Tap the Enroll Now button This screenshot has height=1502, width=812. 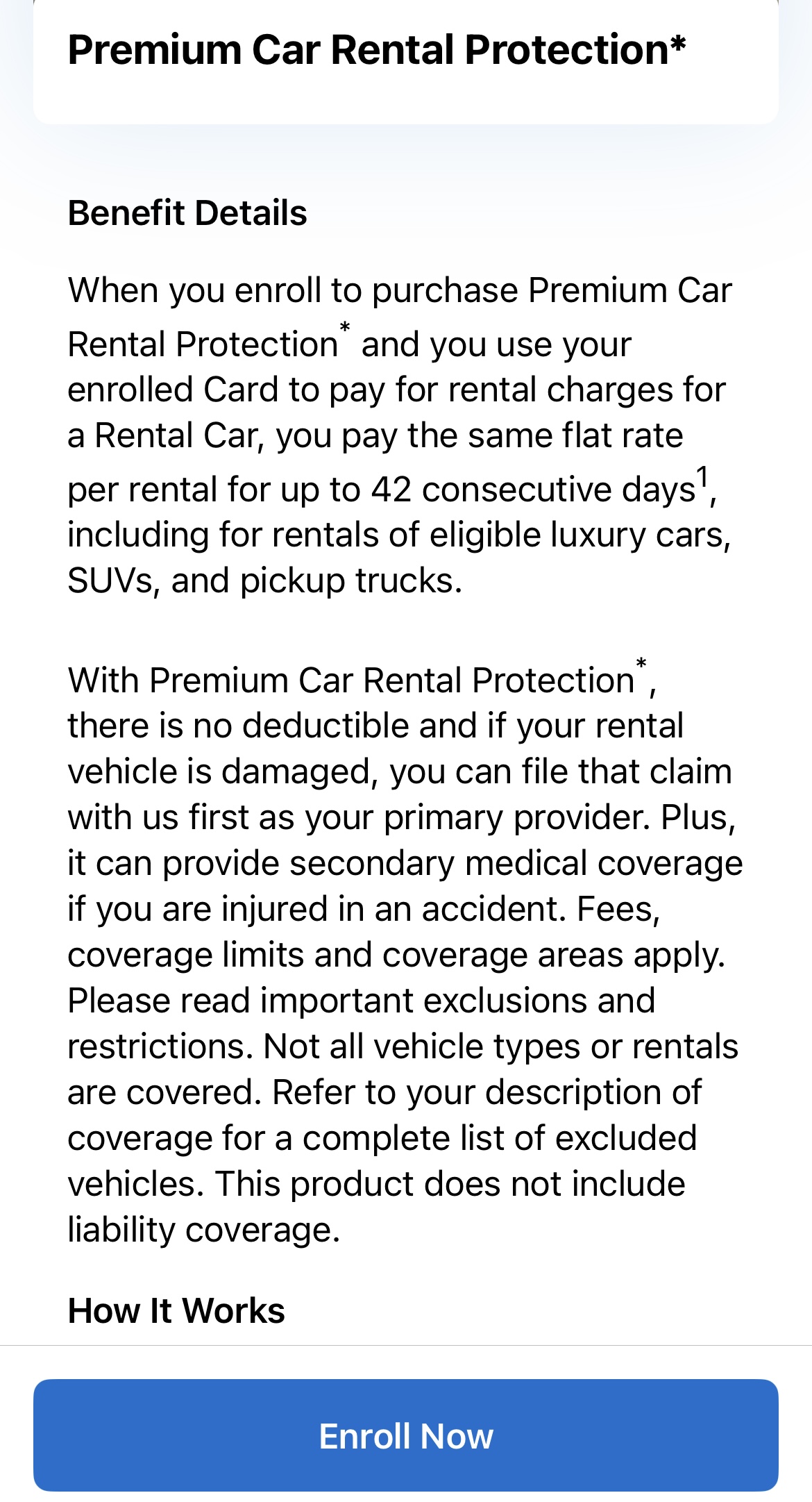pyautogui.click(x=406, y=1435)
